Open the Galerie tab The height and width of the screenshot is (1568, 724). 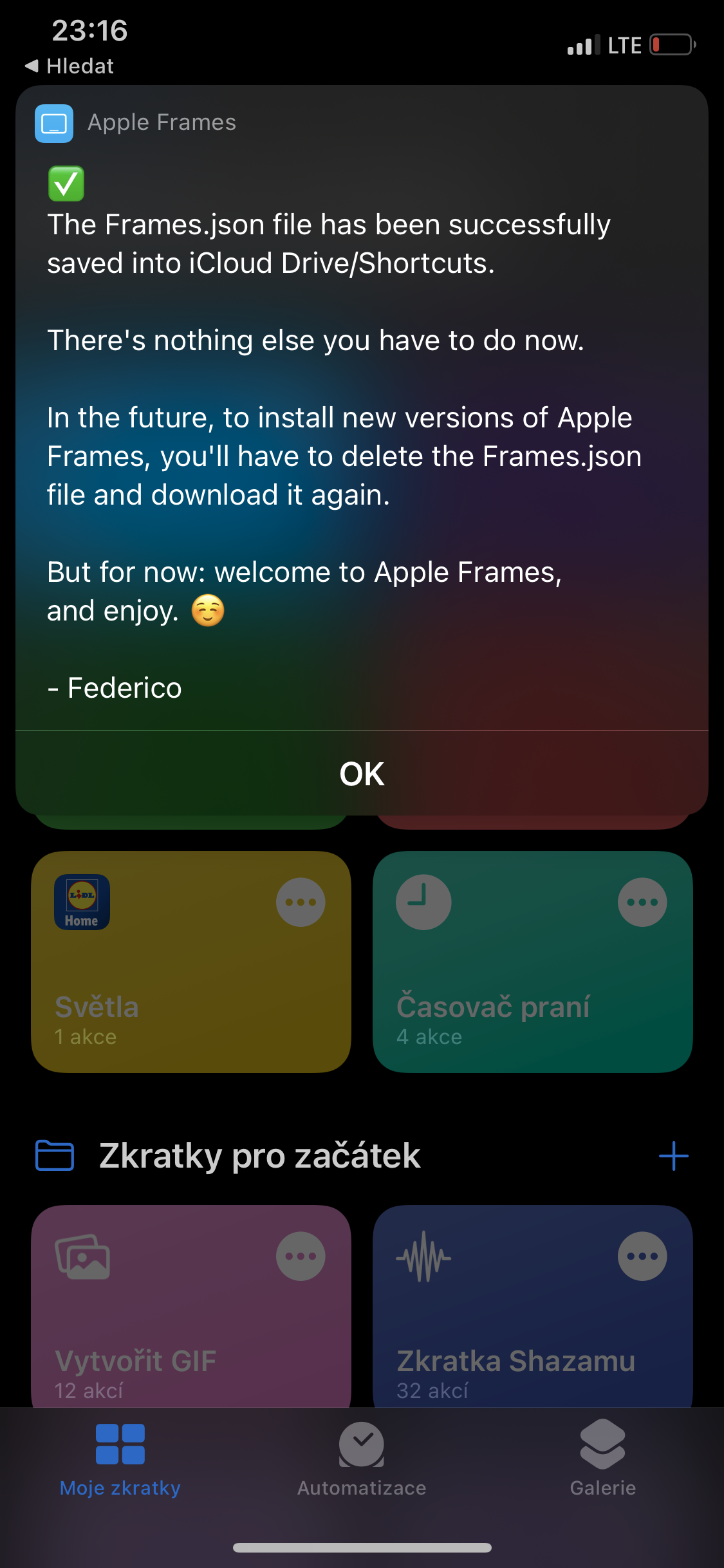[x=602, y=1460]
